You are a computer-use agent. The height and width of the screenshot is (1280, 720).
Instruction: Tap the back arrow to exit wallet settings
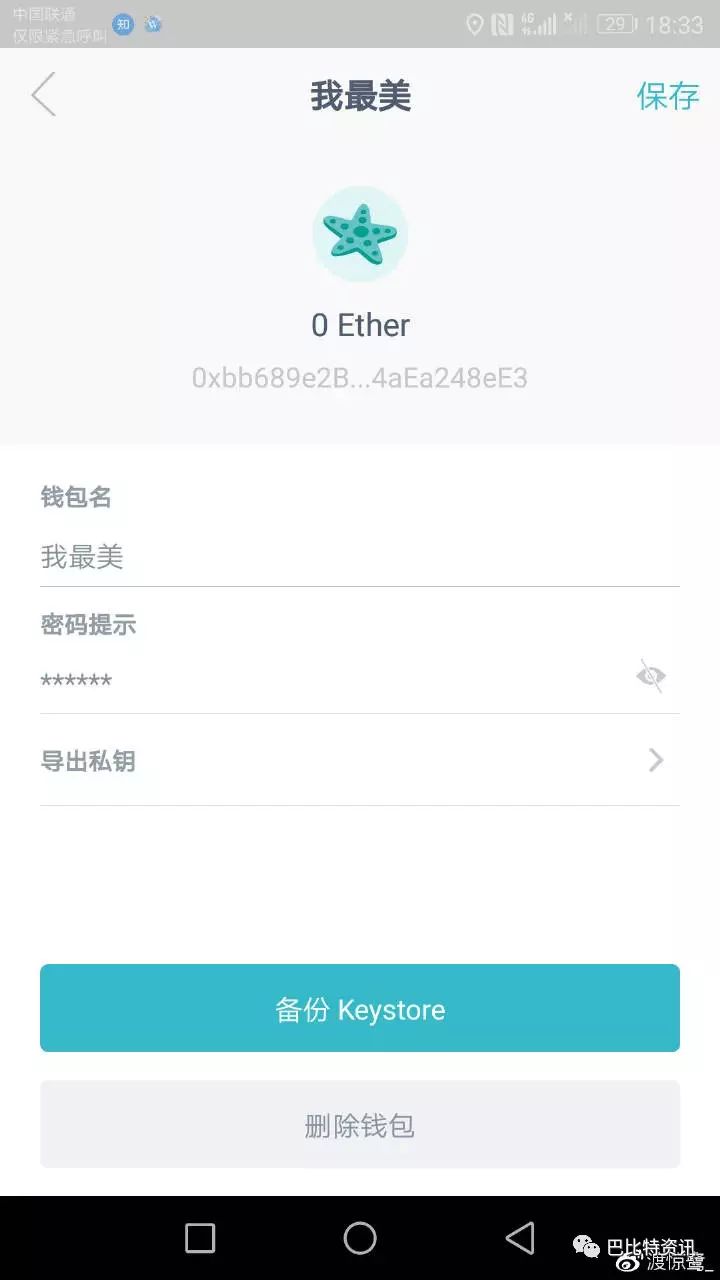[x=42, y=93]
